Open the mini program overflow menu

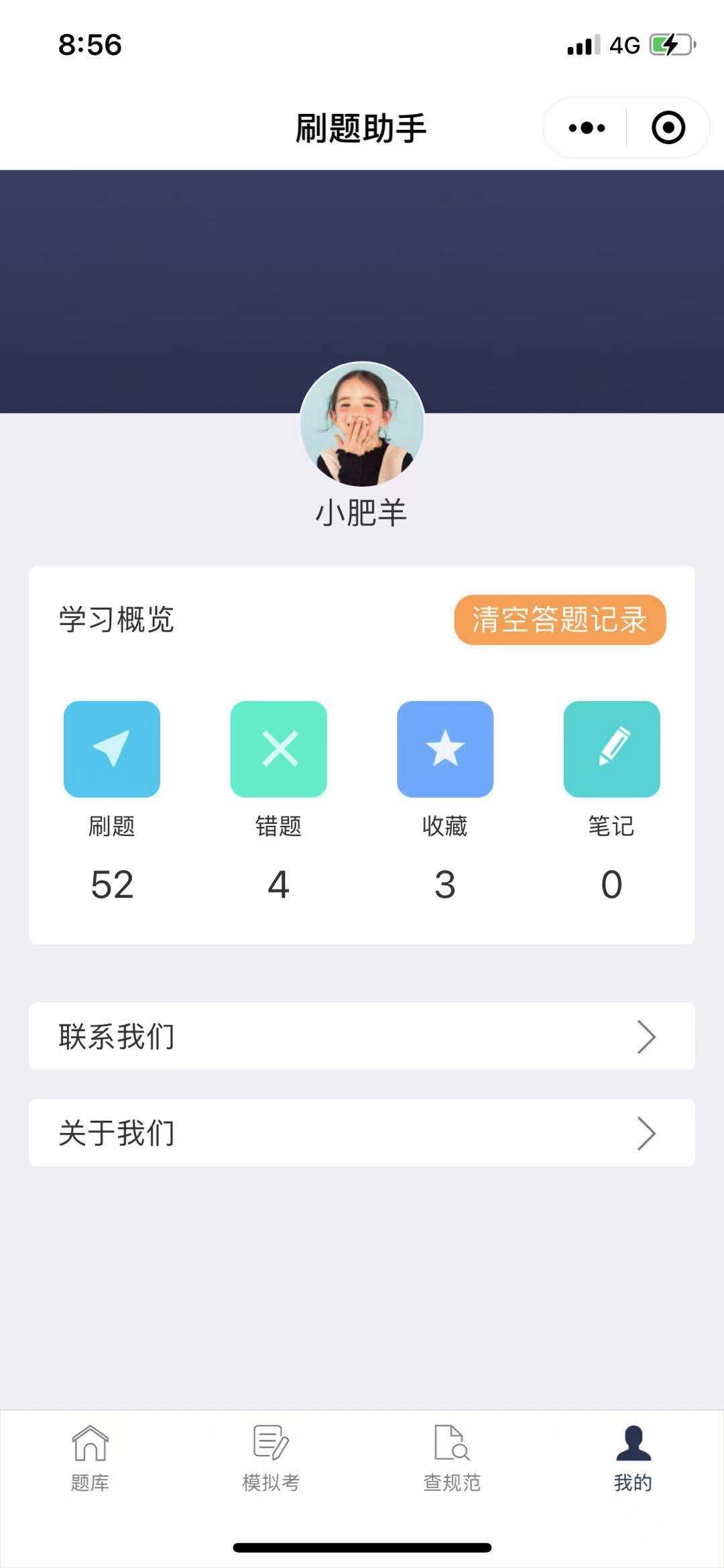click(587, 128)
